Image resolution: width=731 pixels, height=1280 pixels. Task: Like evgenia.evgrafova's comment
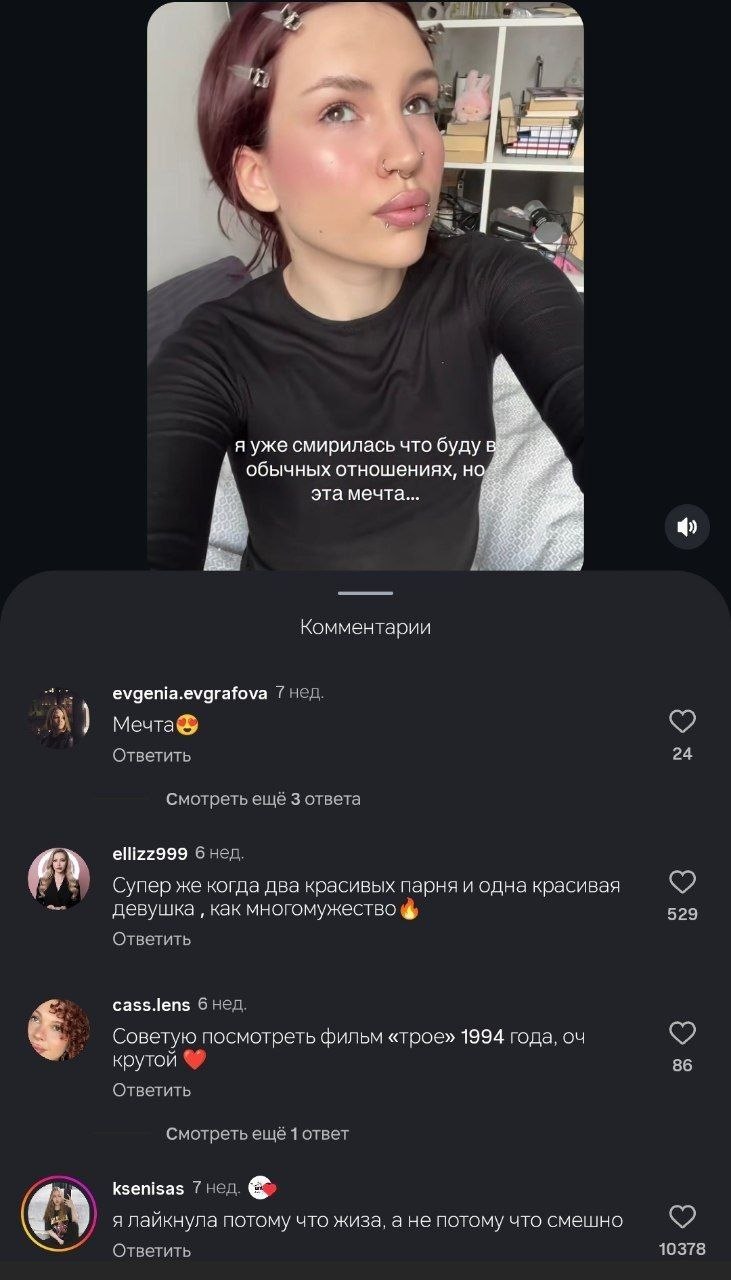[x=682, y=722]
